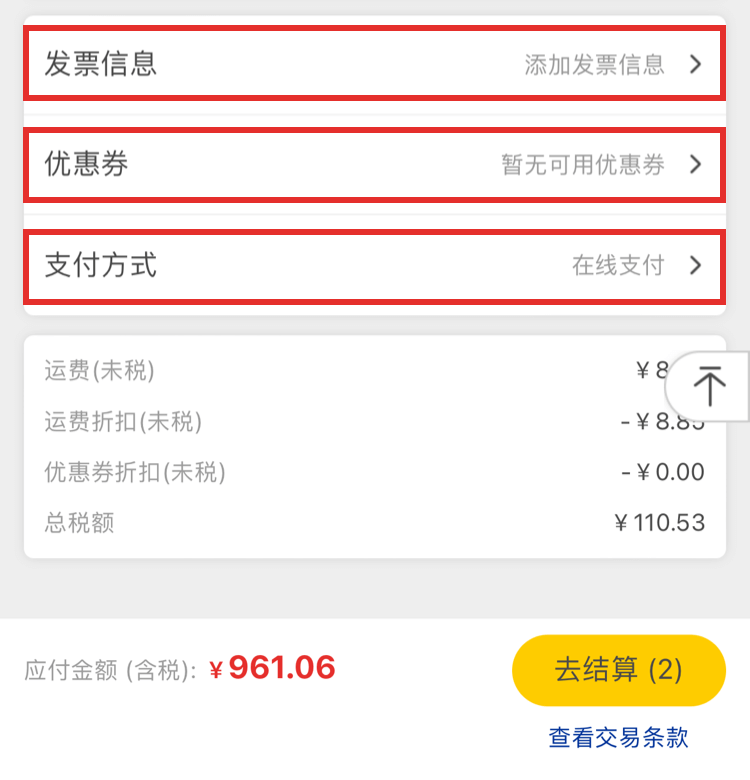View the 查看交易条款 transaction terms
This screenshot has width=750, height=780.
pyautogui.click(x=618, y=738)
